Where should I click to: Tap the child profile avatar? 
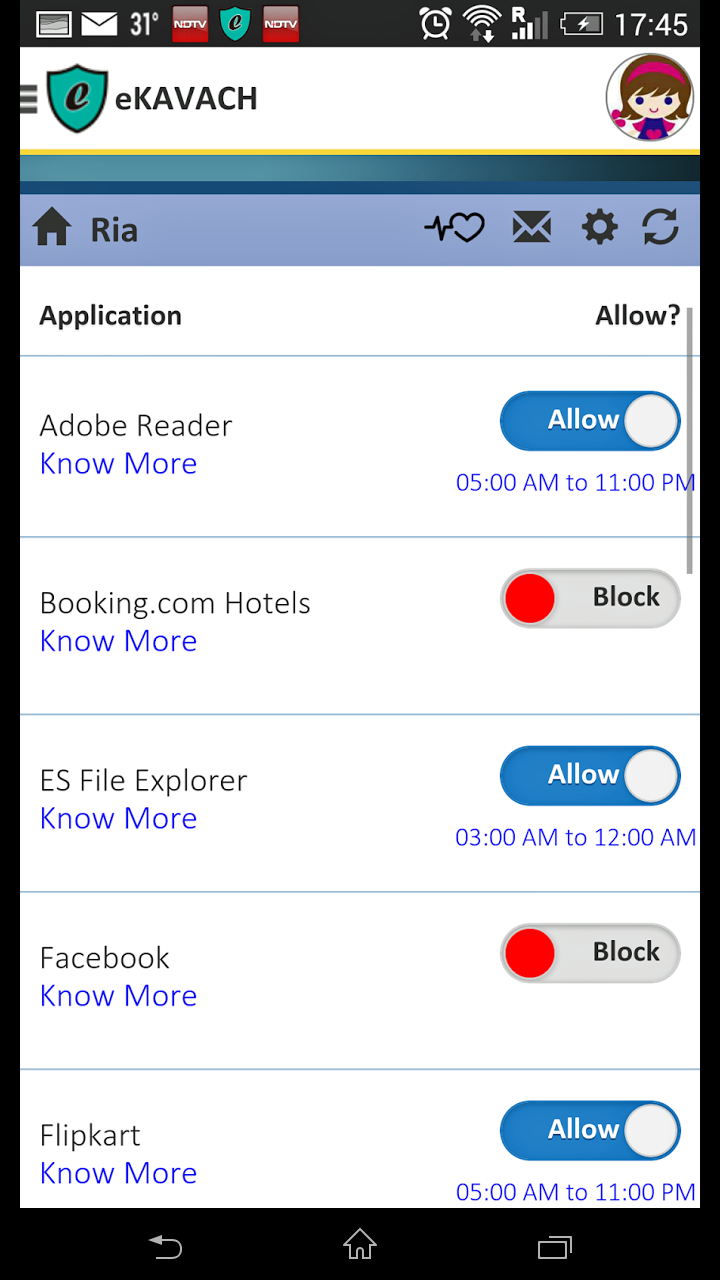click(x=649, y=98)
